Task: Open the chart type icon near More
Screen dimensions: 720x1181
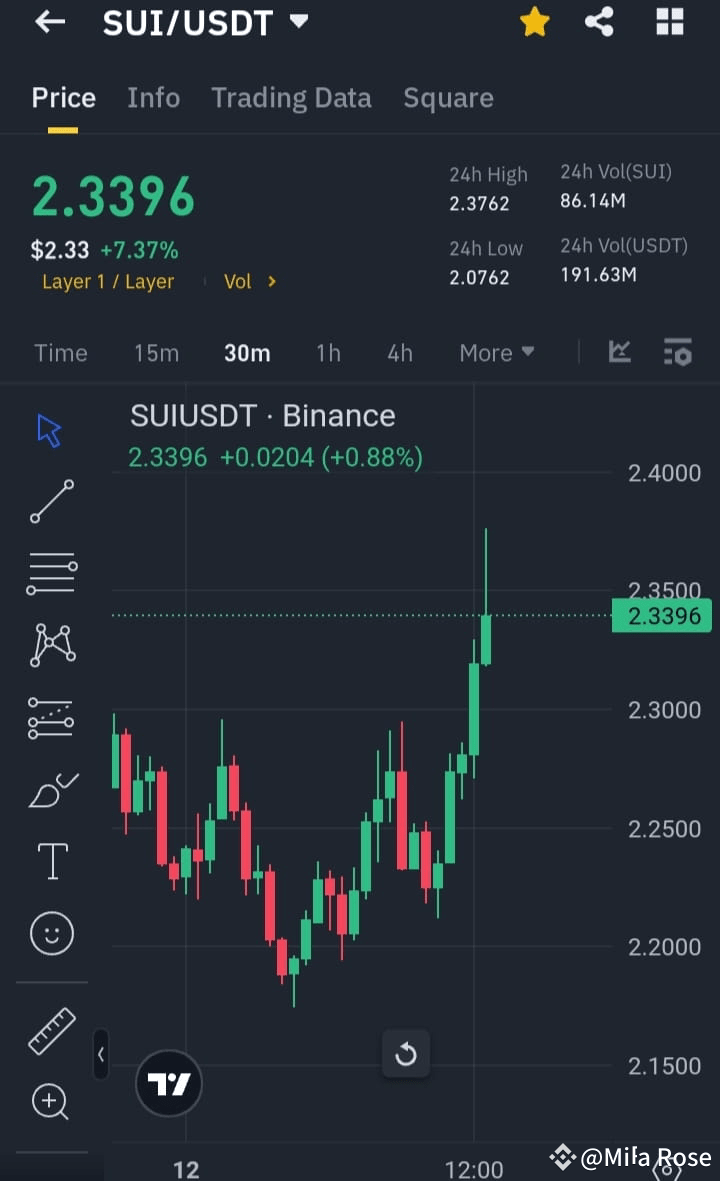Action: tap(619, 352)
